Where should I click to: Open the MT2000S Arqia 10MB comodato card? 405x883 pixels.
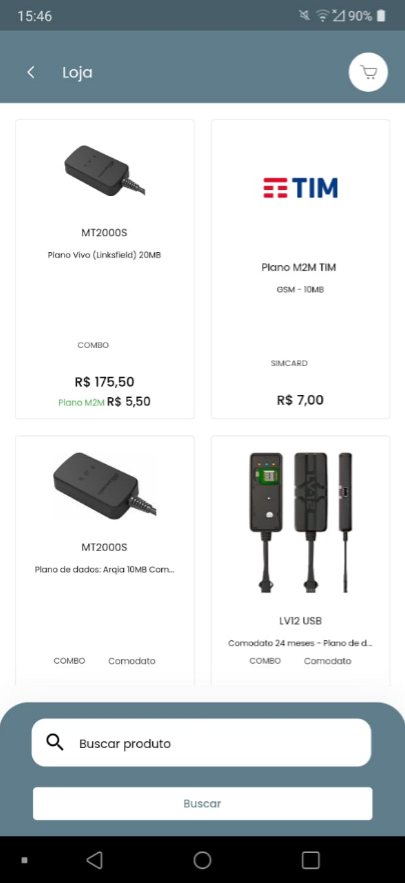click(105, 560)
